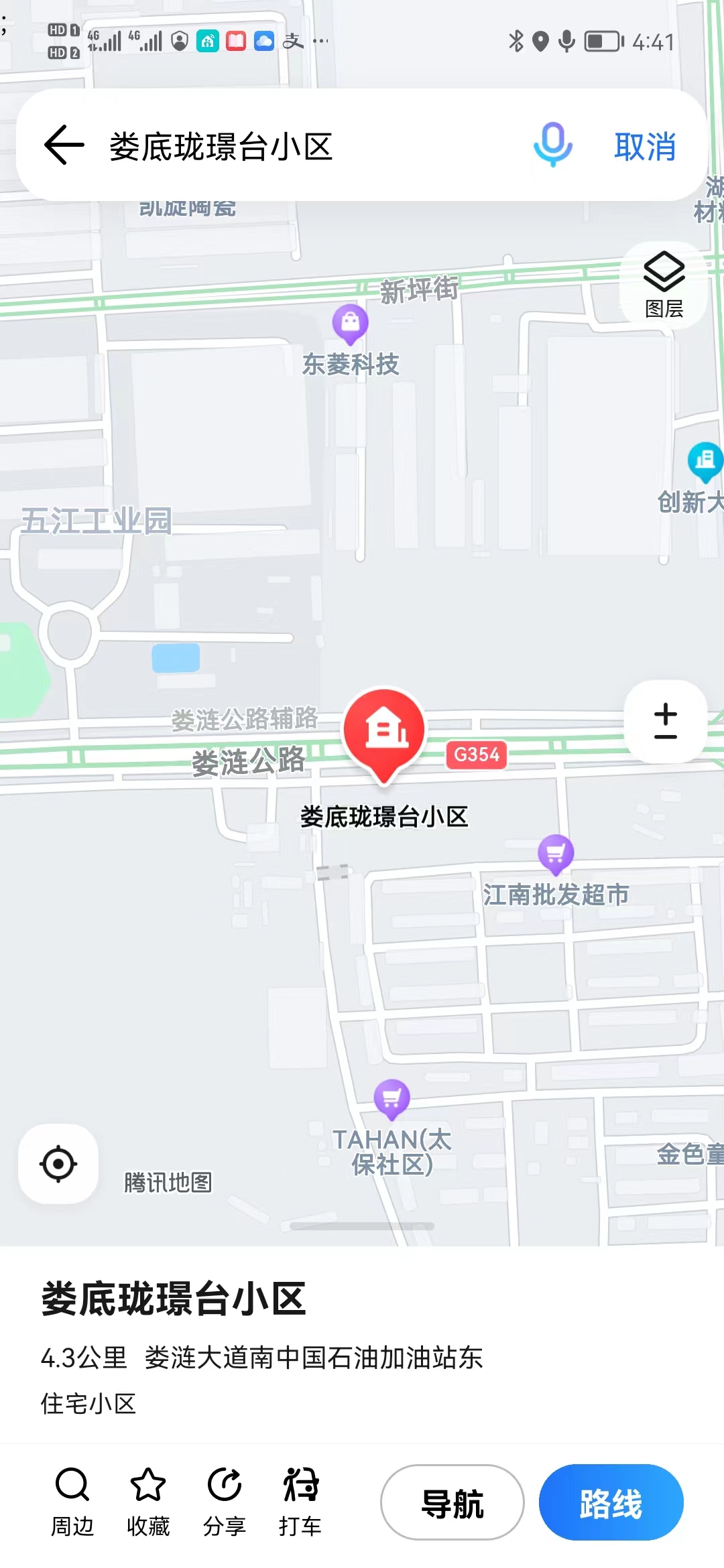Open the 图层 map layers button
This screenshot has height=1568, width=724.
tap(664, 284)
